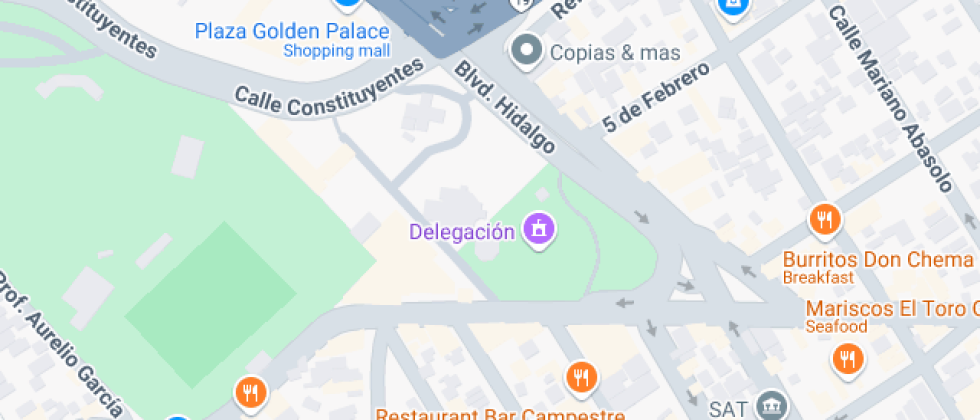Tap the SAT government office marker

pos(771,406)
